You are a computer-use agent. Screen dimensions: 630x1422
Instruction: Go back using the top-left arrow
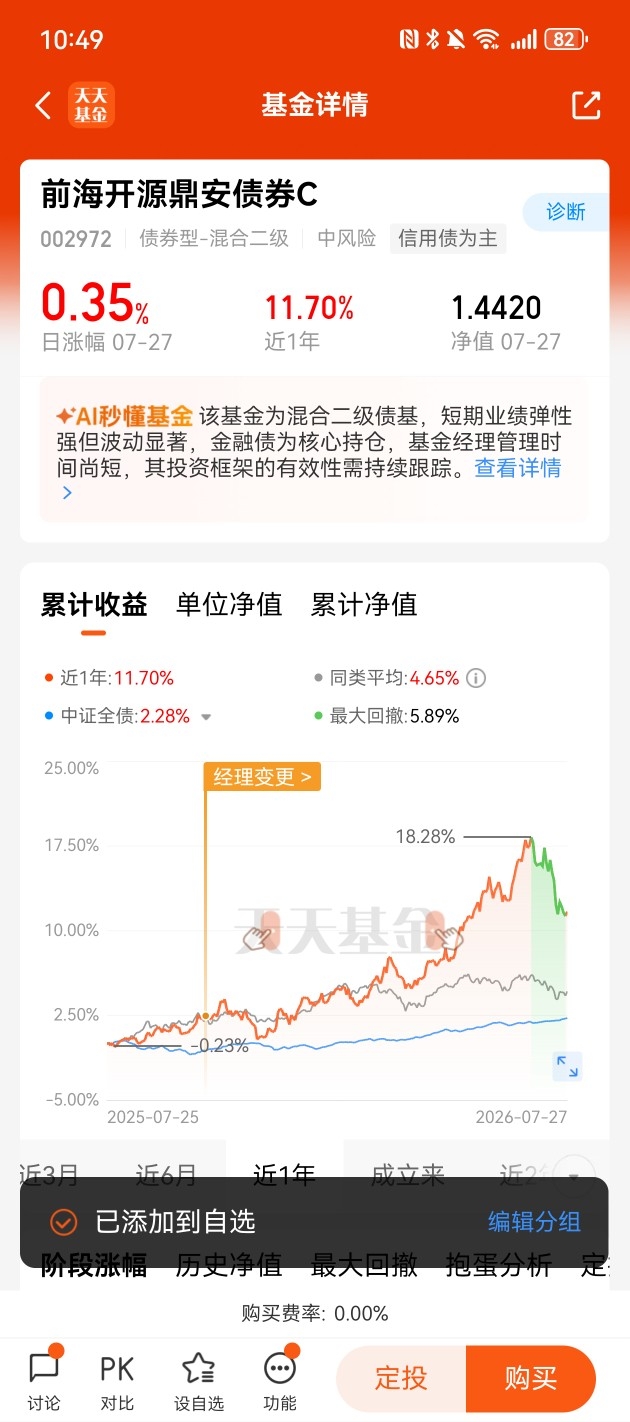coord(43,105)
